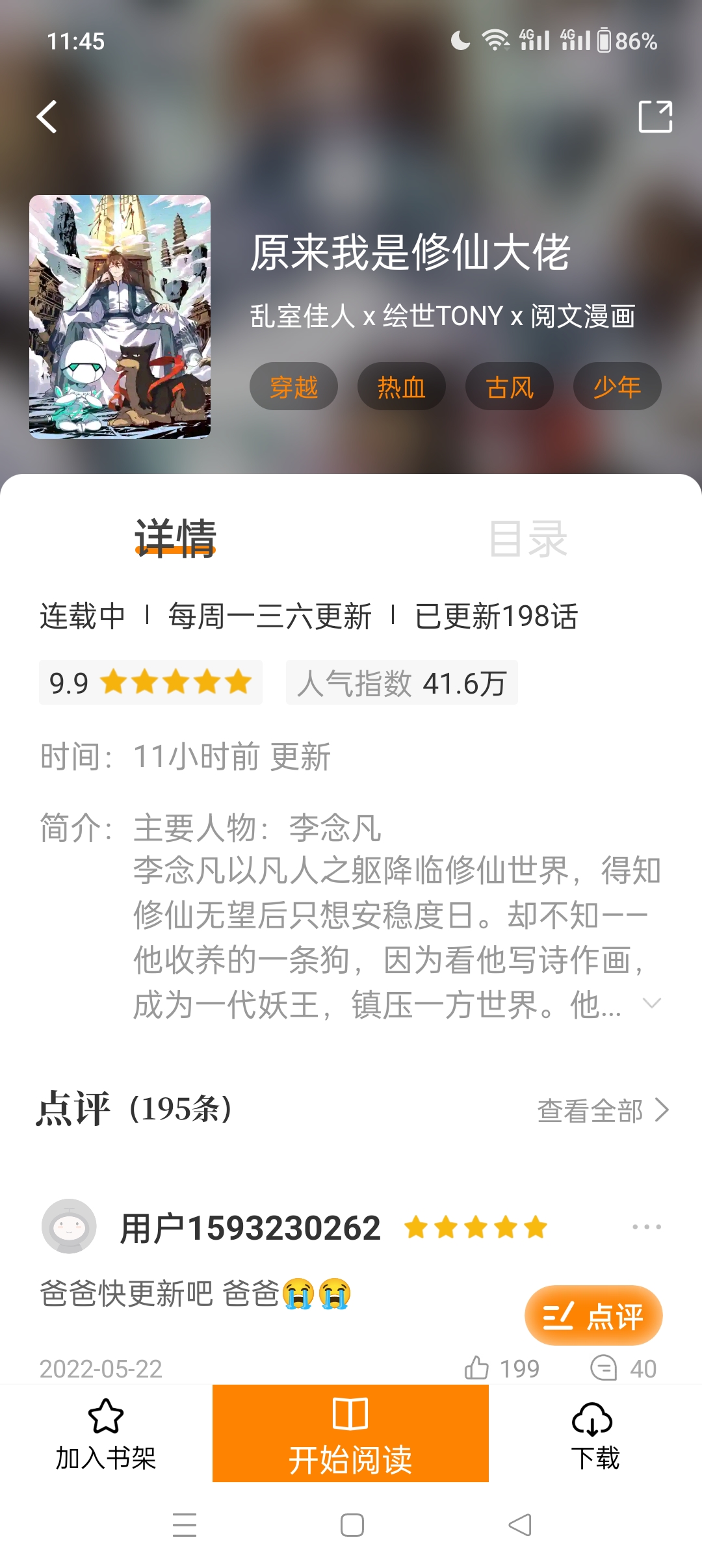Viewport: 702px width, 1568px height.
Task: Open comments on 用户1593230262's review
Action: (x=604, y=1368)
